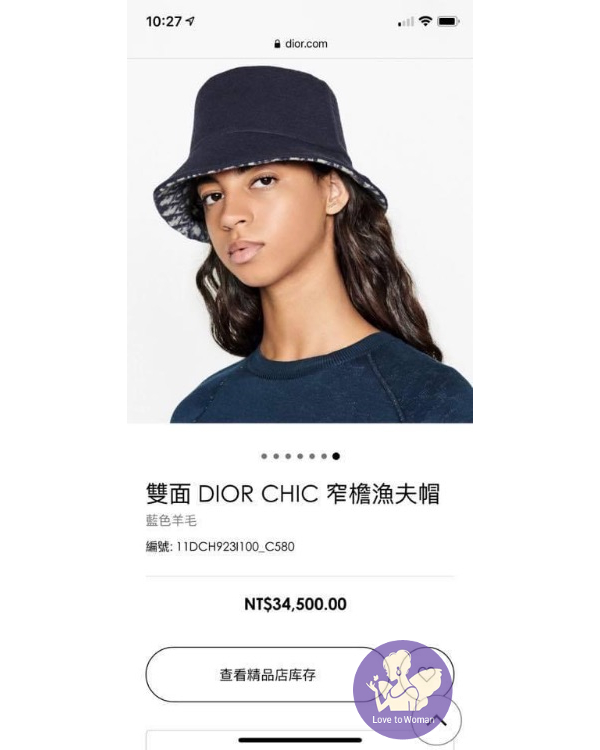The height and width of the screenshot is (750, 600).
Task: Open the bucket hat product photo
Action: coord(300,240)
